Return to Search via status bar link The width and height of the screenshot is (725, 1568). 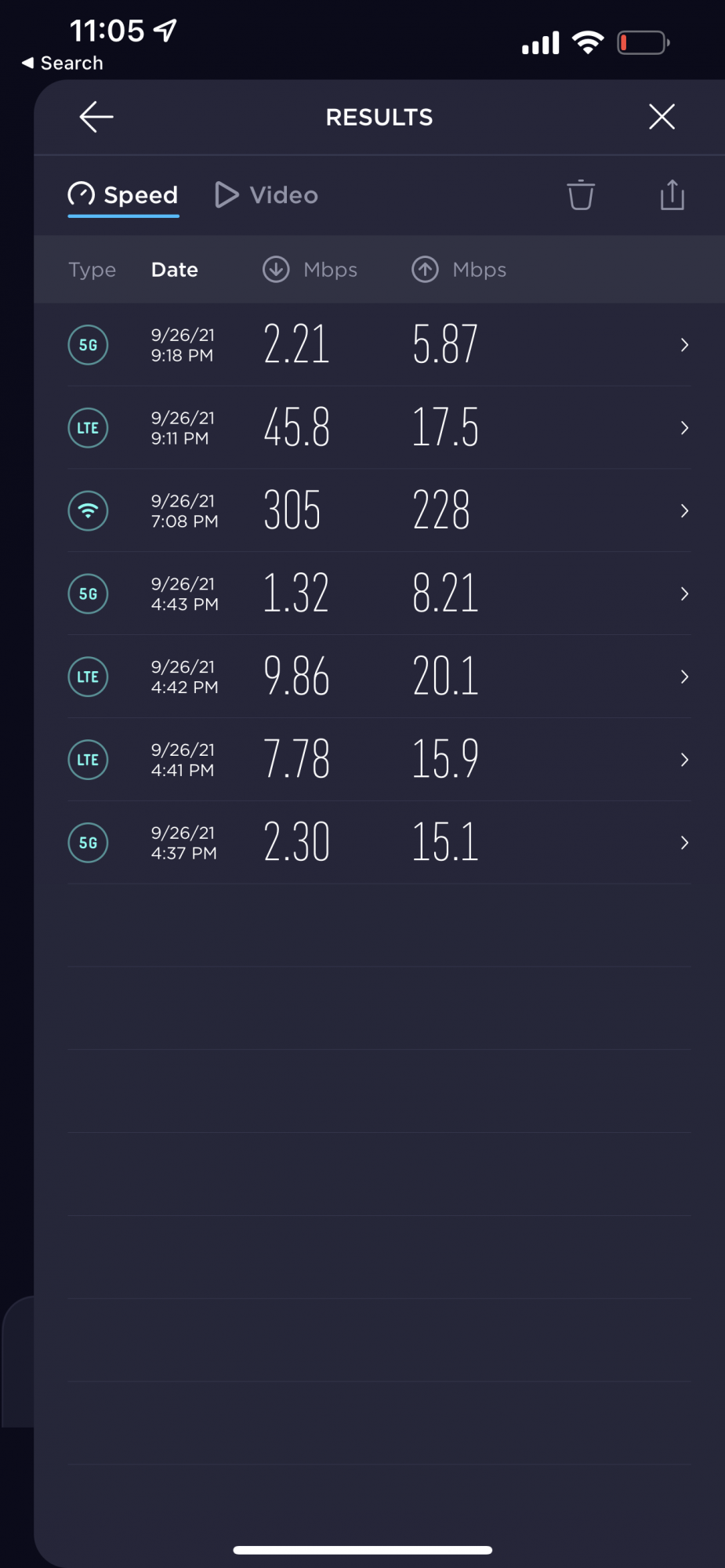click(x=63, y=64)
